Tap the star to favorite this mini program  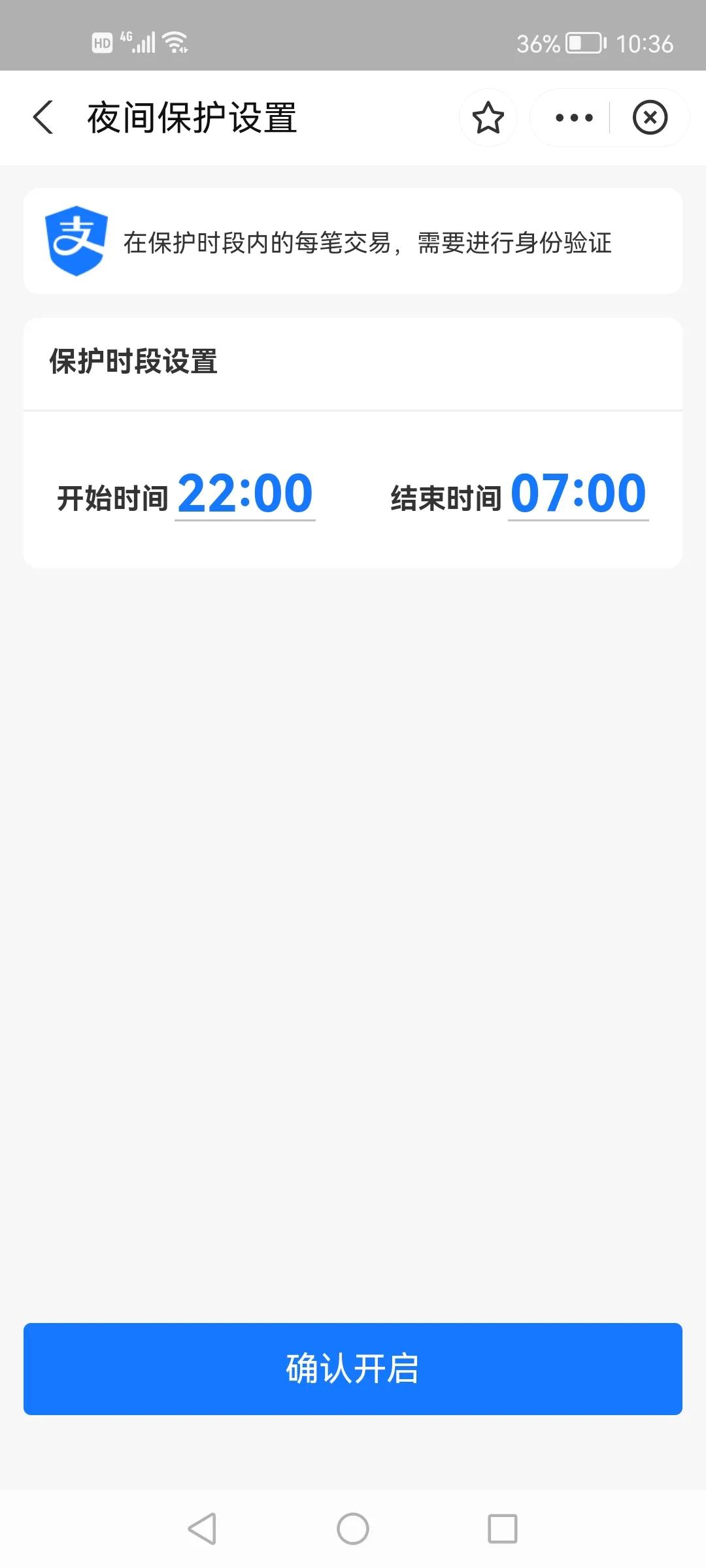click(488, 118)
